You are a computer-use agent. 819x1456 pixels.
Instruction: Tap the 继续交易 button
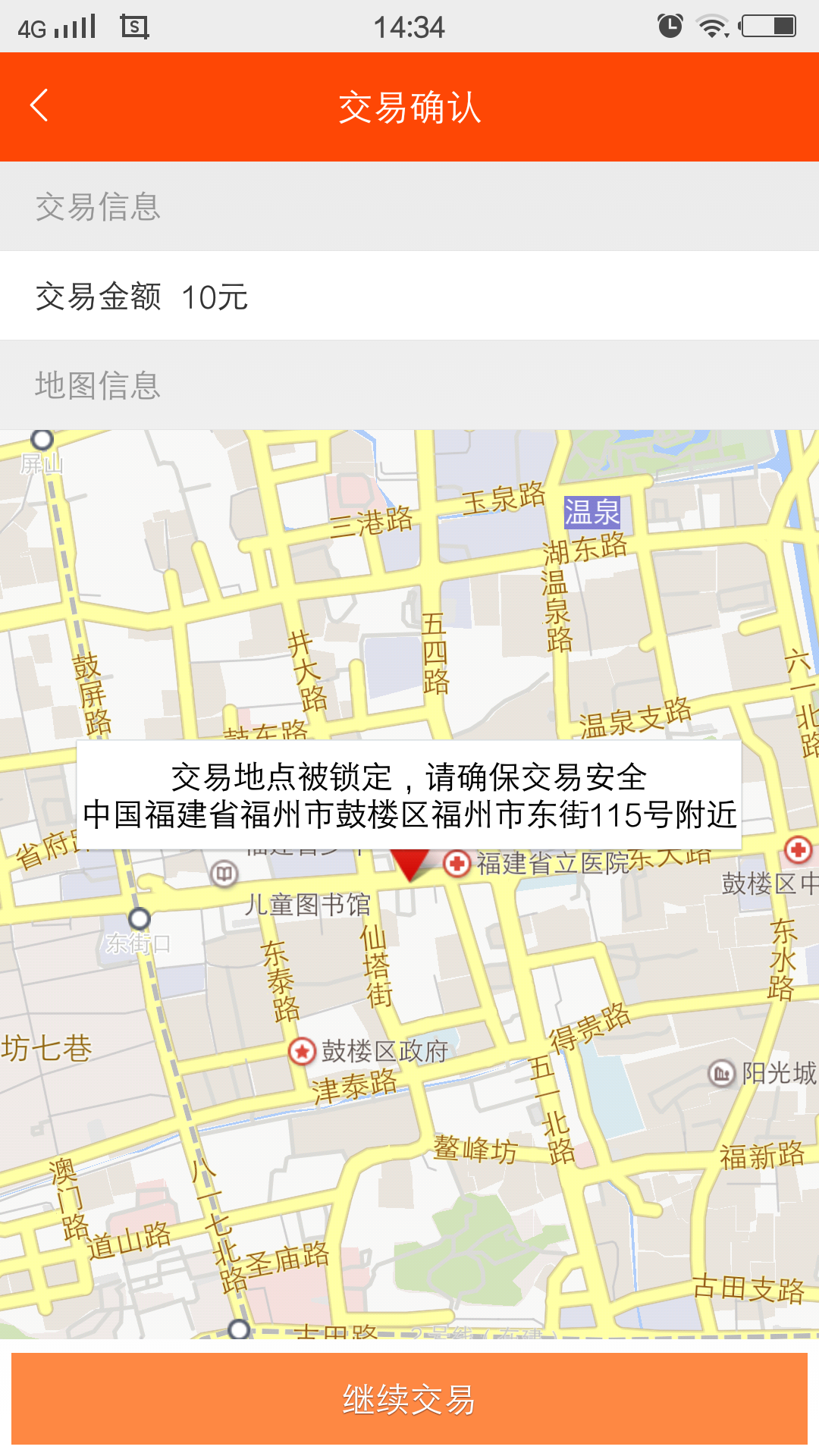click(409, 1399)
